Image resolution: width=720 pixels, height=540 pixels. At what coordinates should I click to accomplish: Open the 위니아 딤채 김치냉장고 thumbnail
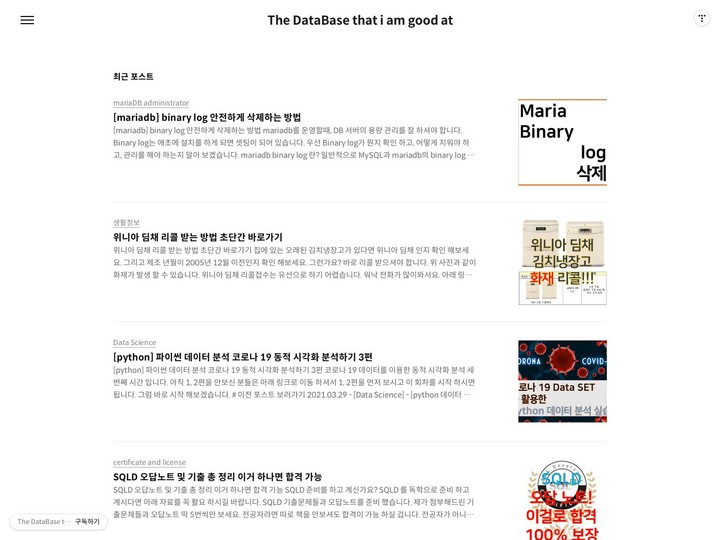562,262
